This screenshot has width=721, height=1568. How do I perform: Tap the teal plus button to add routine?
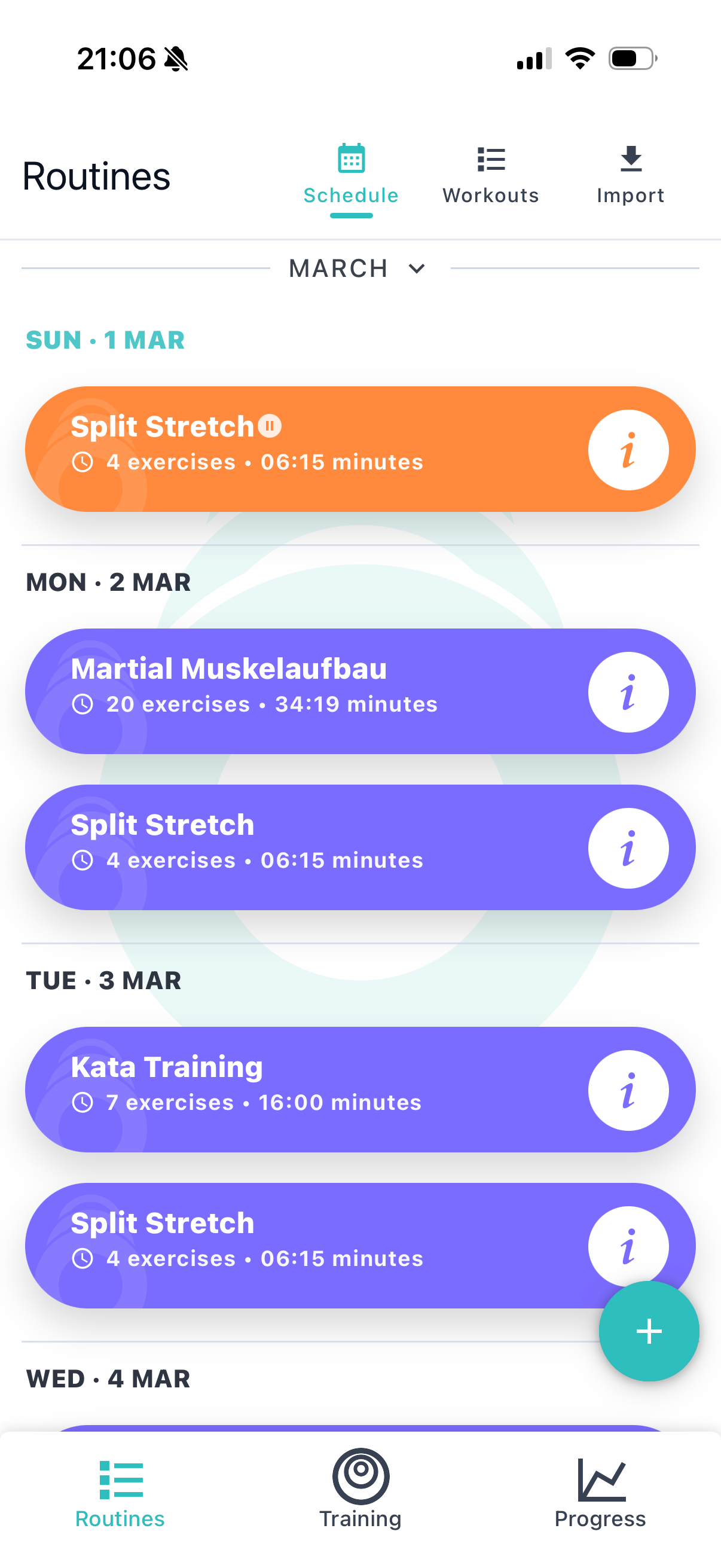(649, 1331)
